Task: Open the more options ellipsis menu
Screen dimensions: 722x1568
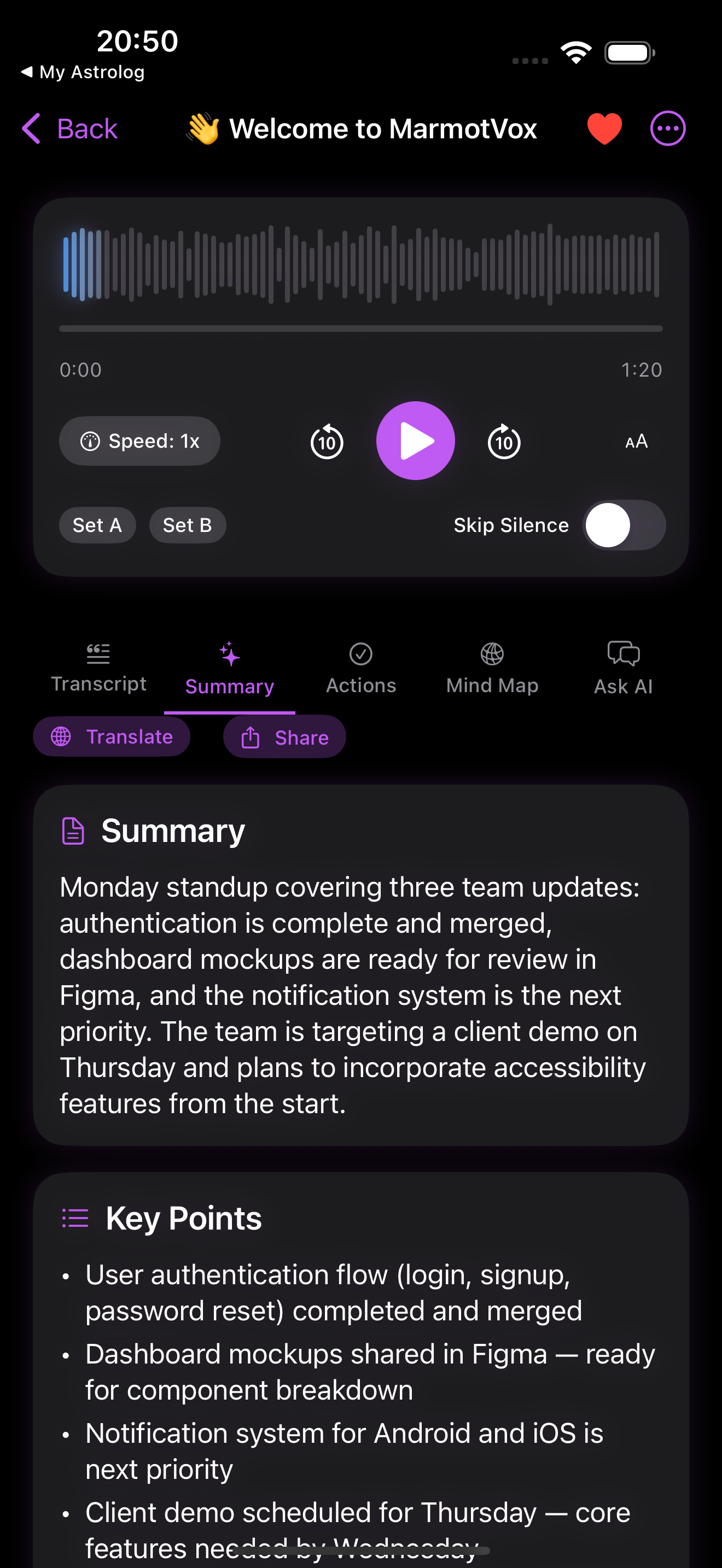Action: (x=667, y=128)
